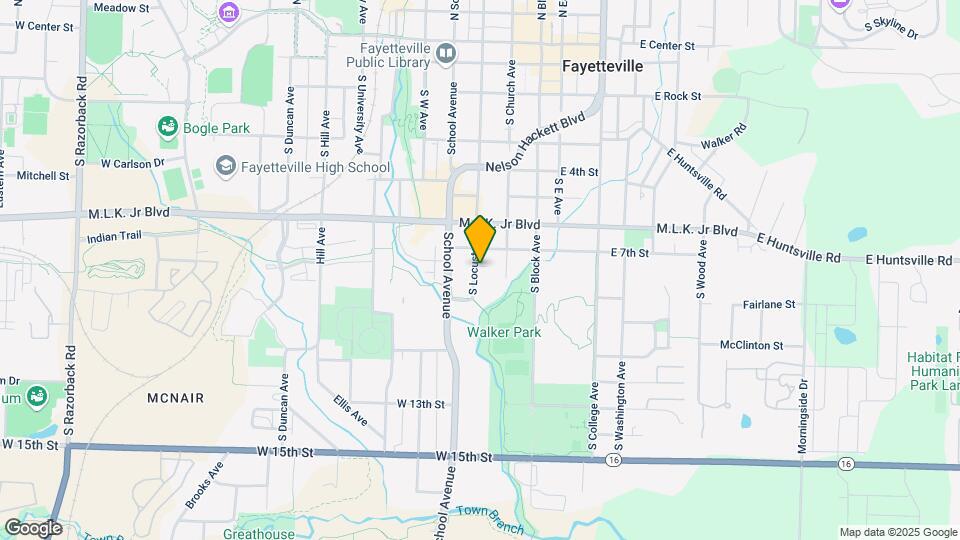Screen dimensions: 960x540
Task: Open the Fayetteville High School place pin
Action: coord(226,167)
